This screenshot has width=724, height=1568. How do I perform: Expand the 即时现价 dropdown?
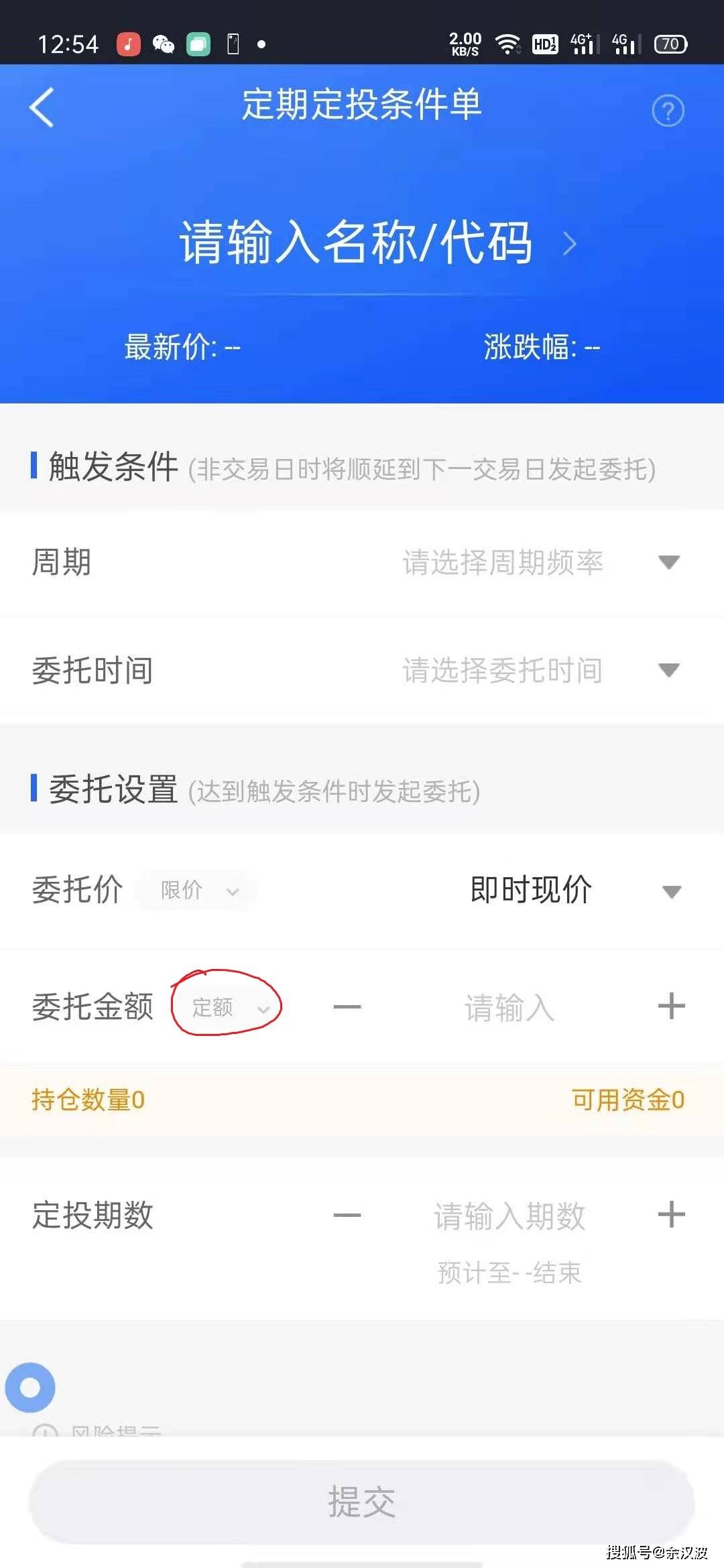[x=670, y=891]
